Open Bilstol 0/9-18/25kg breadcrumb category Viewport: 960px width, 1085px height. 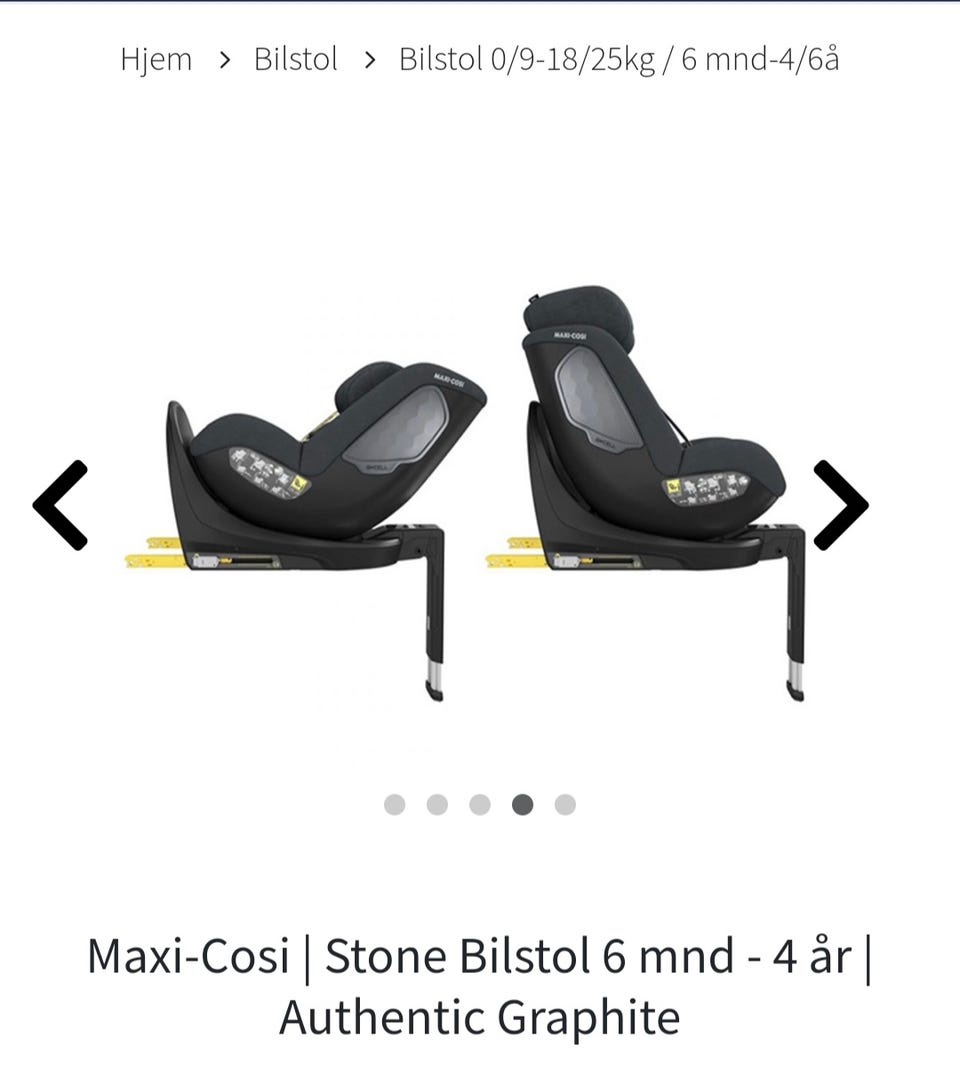[618, 59]
